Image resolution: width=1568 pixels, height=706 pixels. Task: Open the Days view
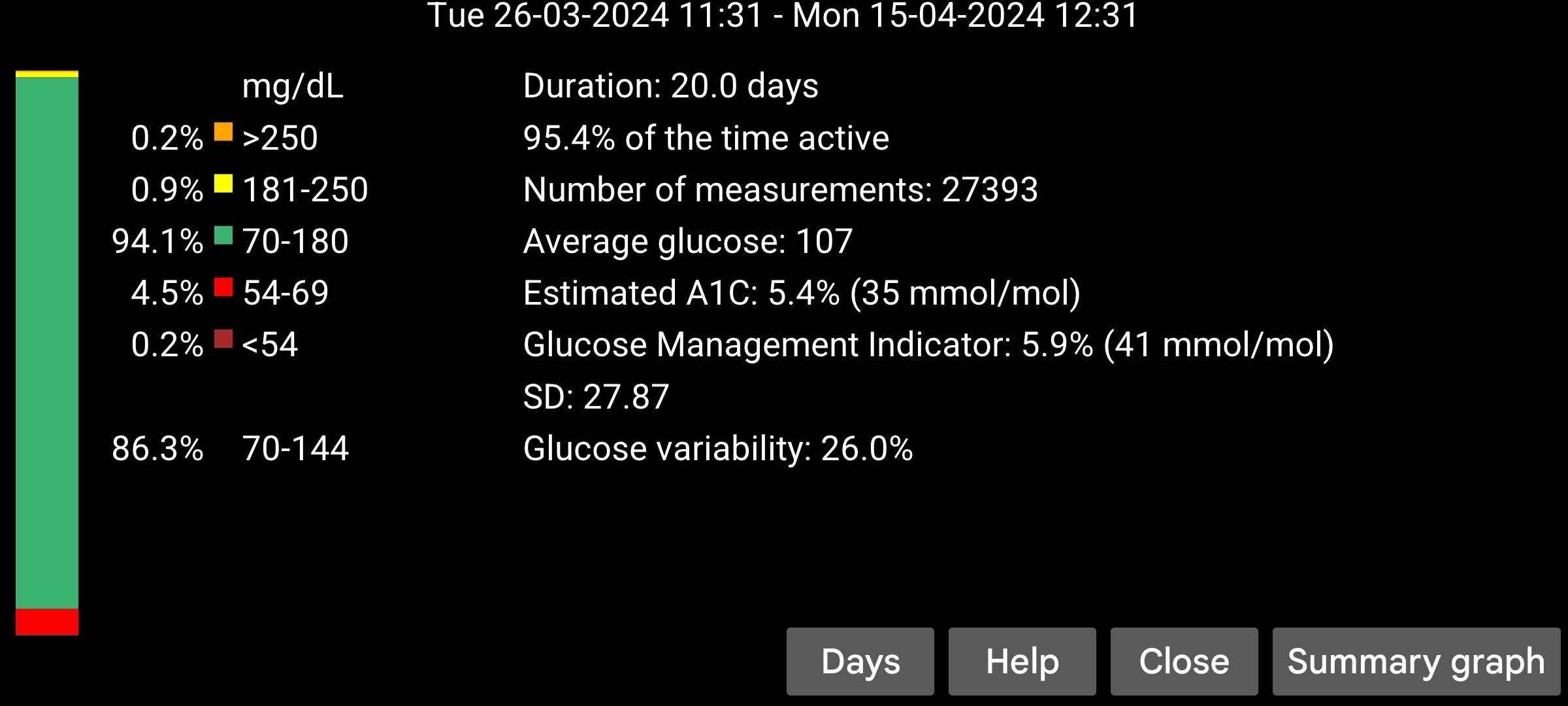pyautogui.click(x=860, y=662)
